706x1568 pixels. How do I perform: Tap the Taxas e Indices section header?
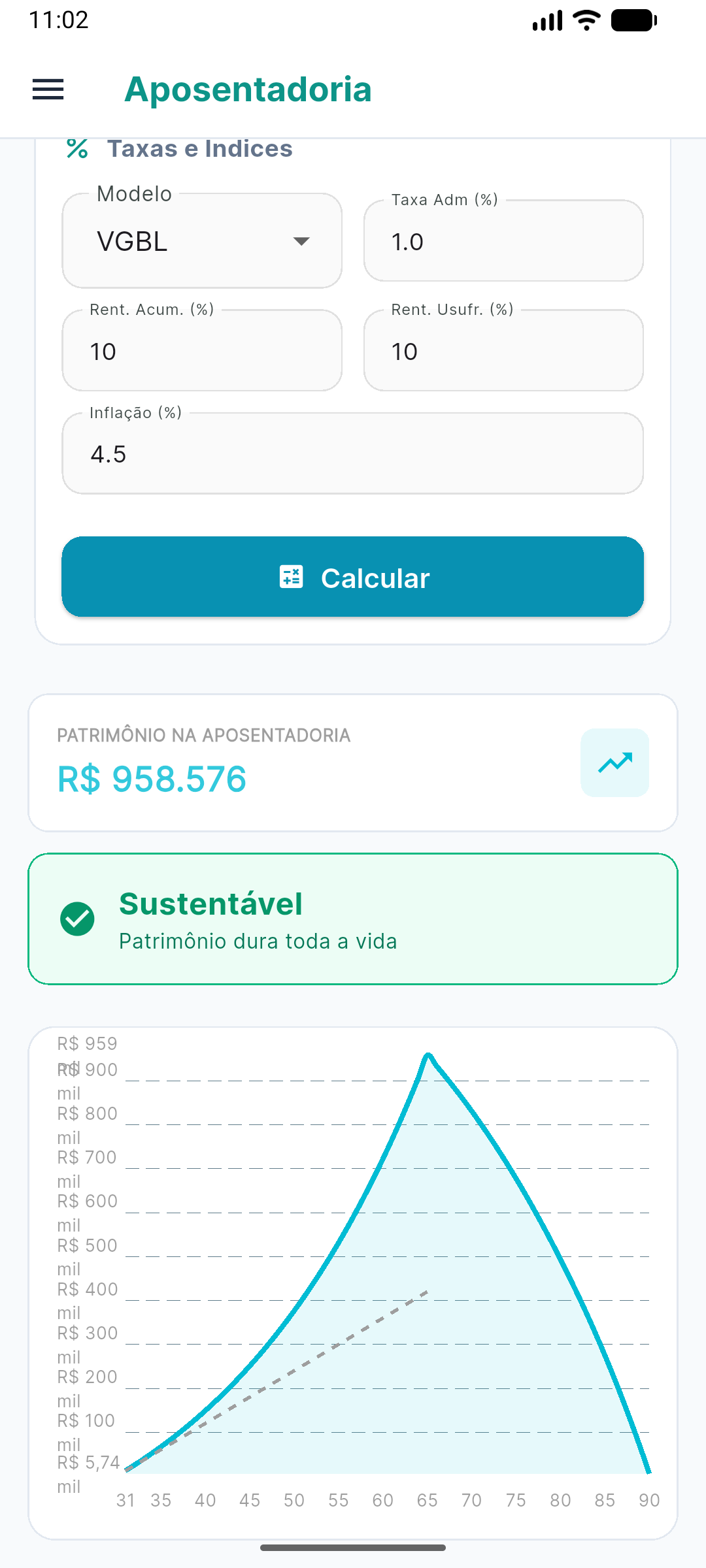pyautogui.click(x=199, y=149)
